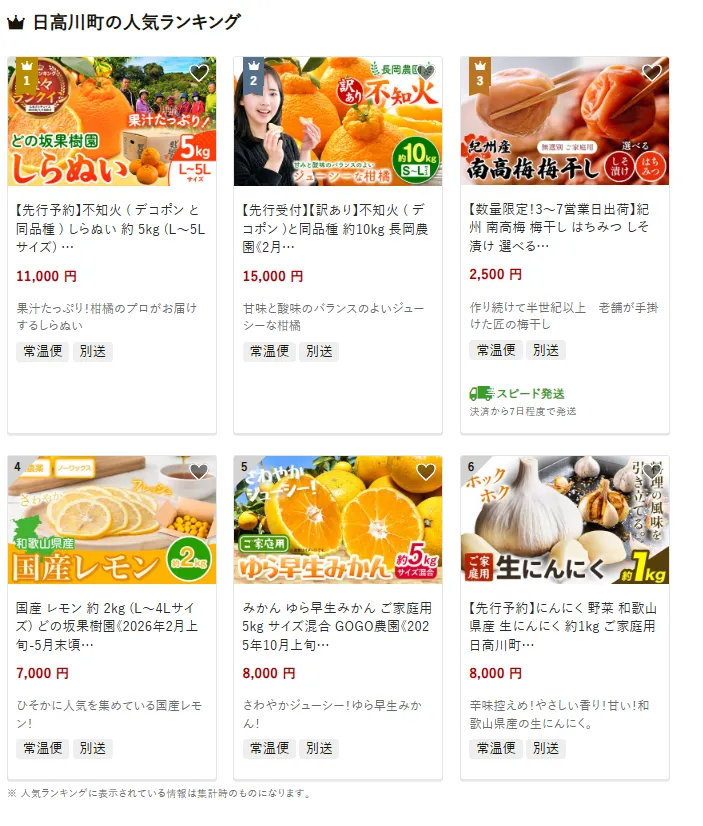Screen dimensions: 703x826
Task: Favorite the 生にんにく 1kg product
Action: 652,472
